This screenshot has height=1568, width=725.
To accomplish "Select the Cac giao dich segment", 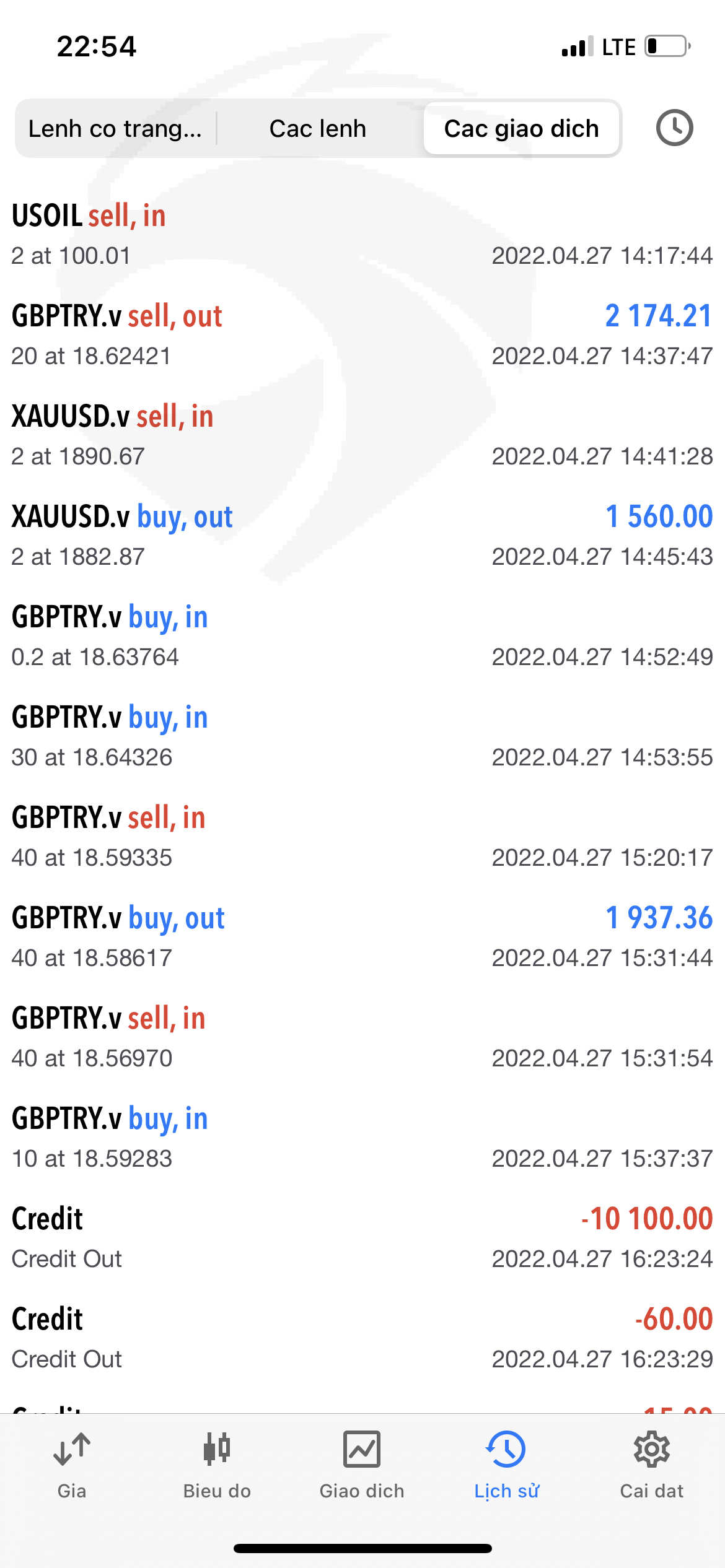I will [x=521, y=128].
